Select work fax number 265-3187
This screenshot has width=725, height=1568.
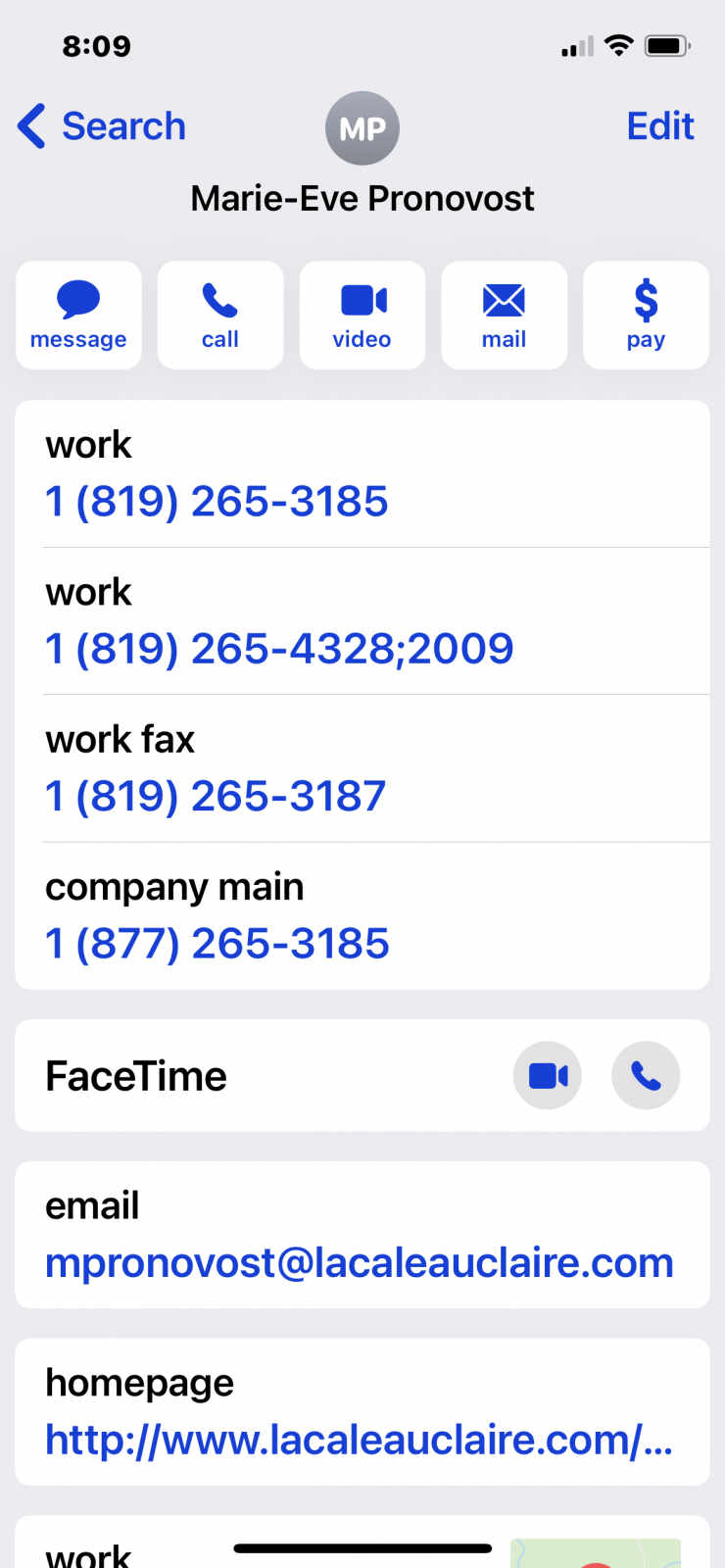[362, 768]
